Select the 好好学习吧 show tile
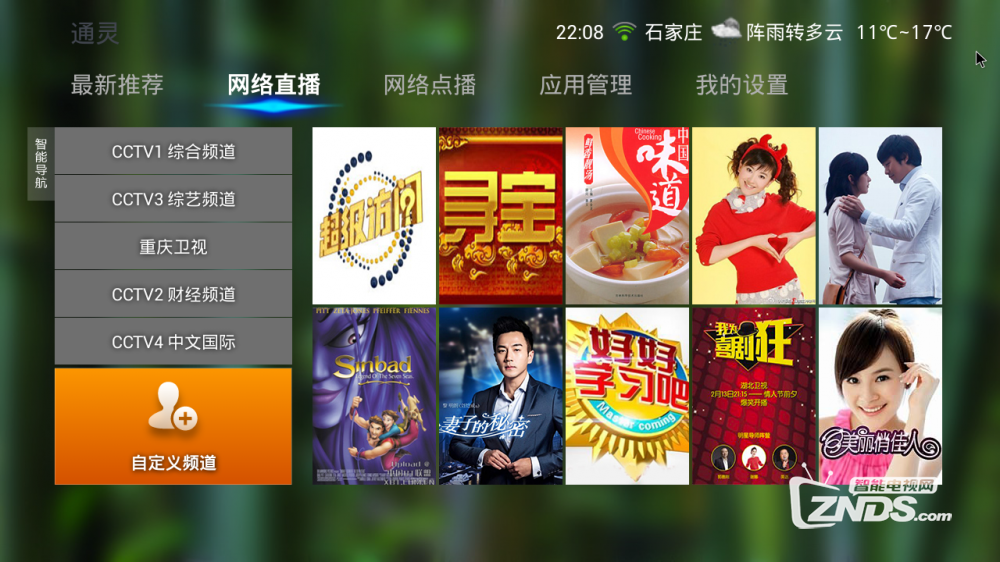Image resolution: width=1000 pixels, height=562 pixels. click(x=627, y=396)
